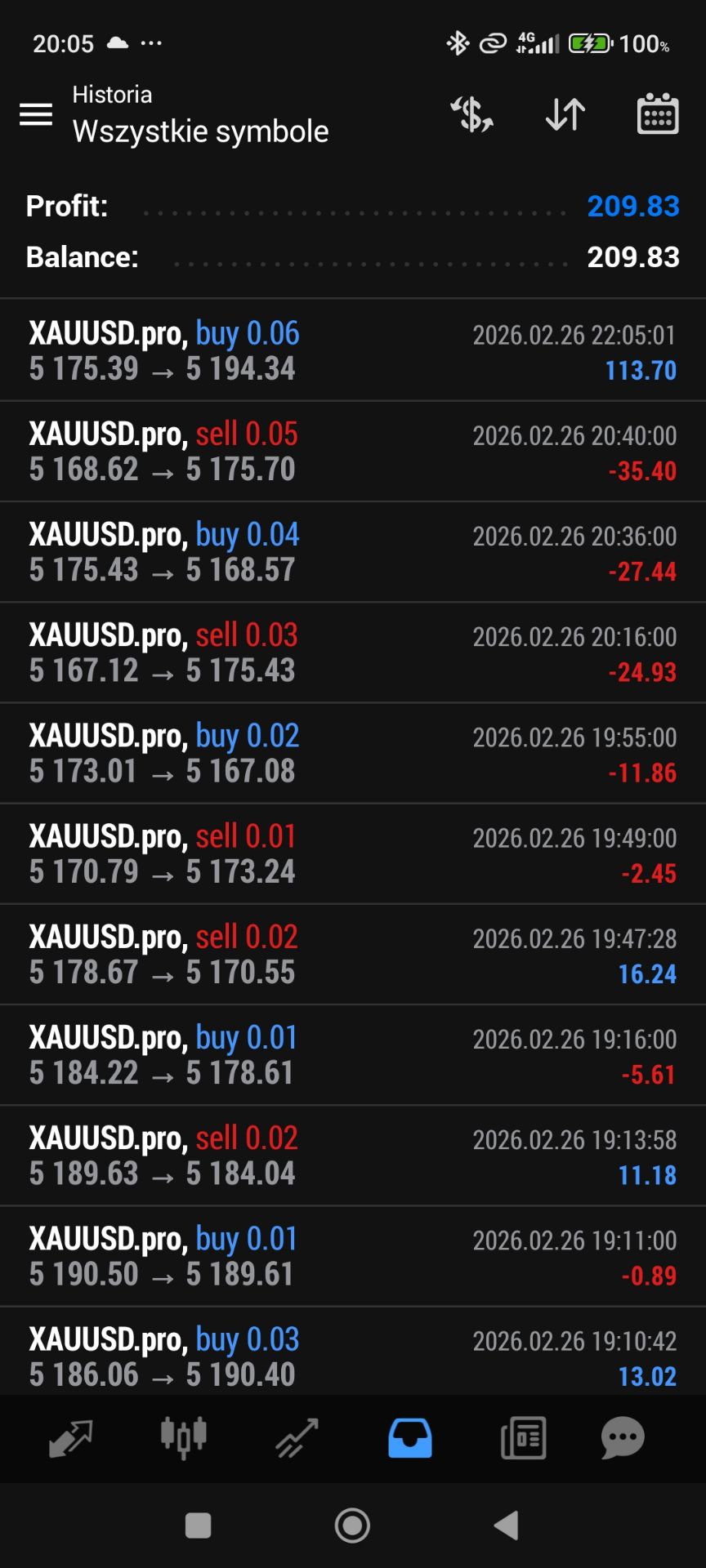Open the sort arrows option
This screenshot has height=1568, width=706.
pos(565,114)
